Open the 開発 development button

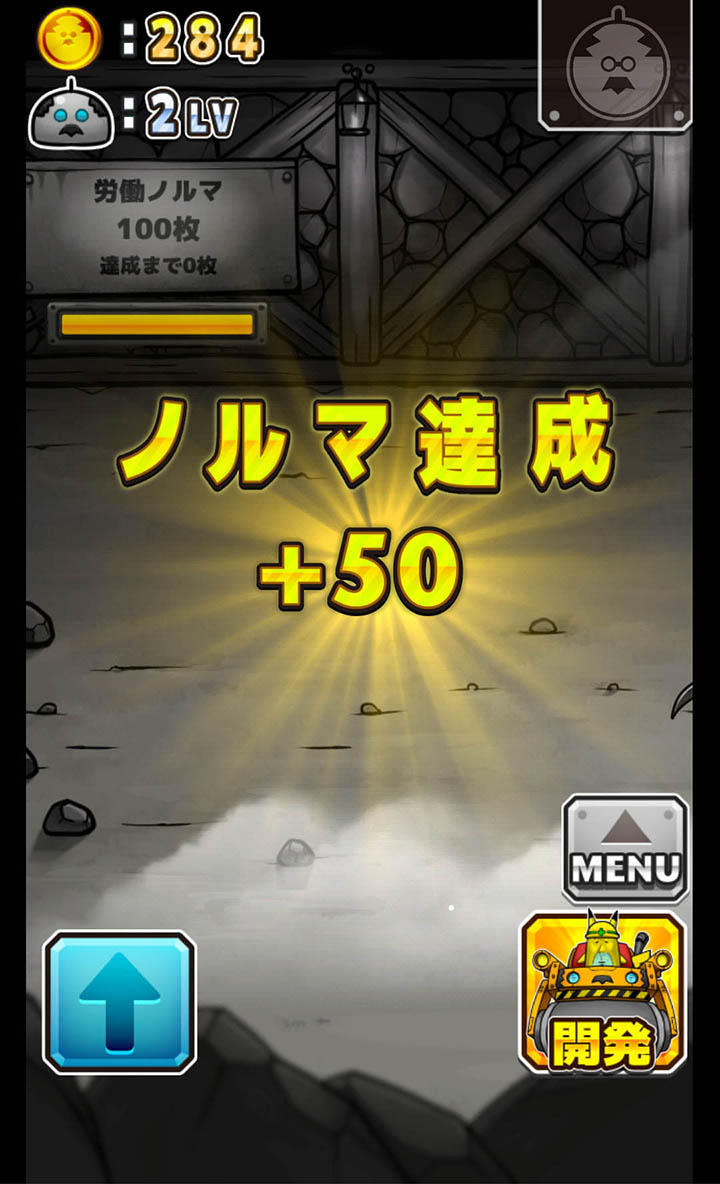click(603, 993)
